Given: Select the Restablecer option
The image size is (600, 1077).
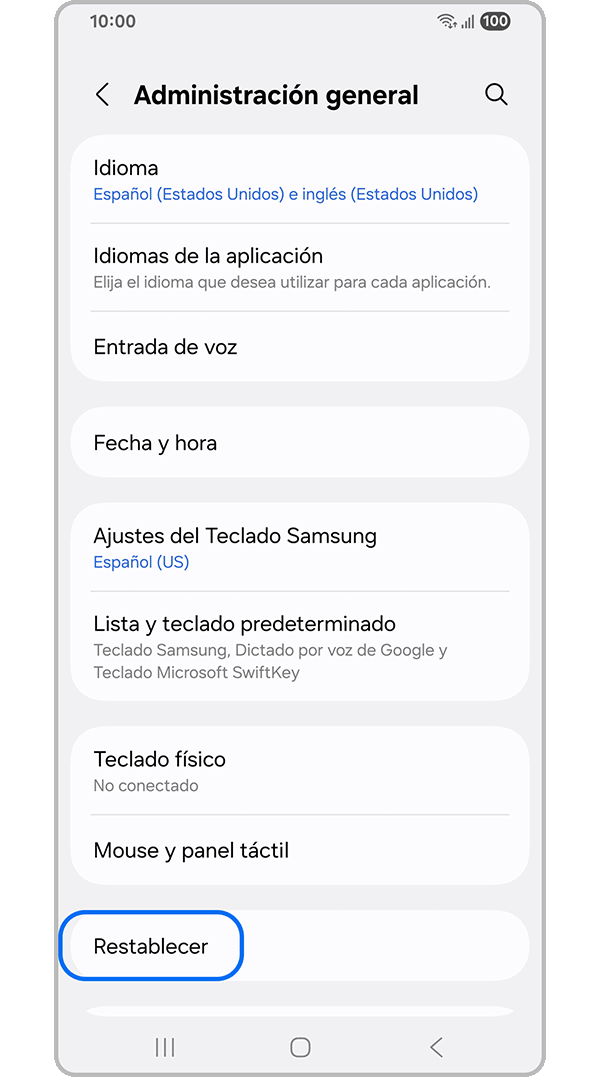Looking at the screenshot, I should pyautogui.click(x=152, y=946).
